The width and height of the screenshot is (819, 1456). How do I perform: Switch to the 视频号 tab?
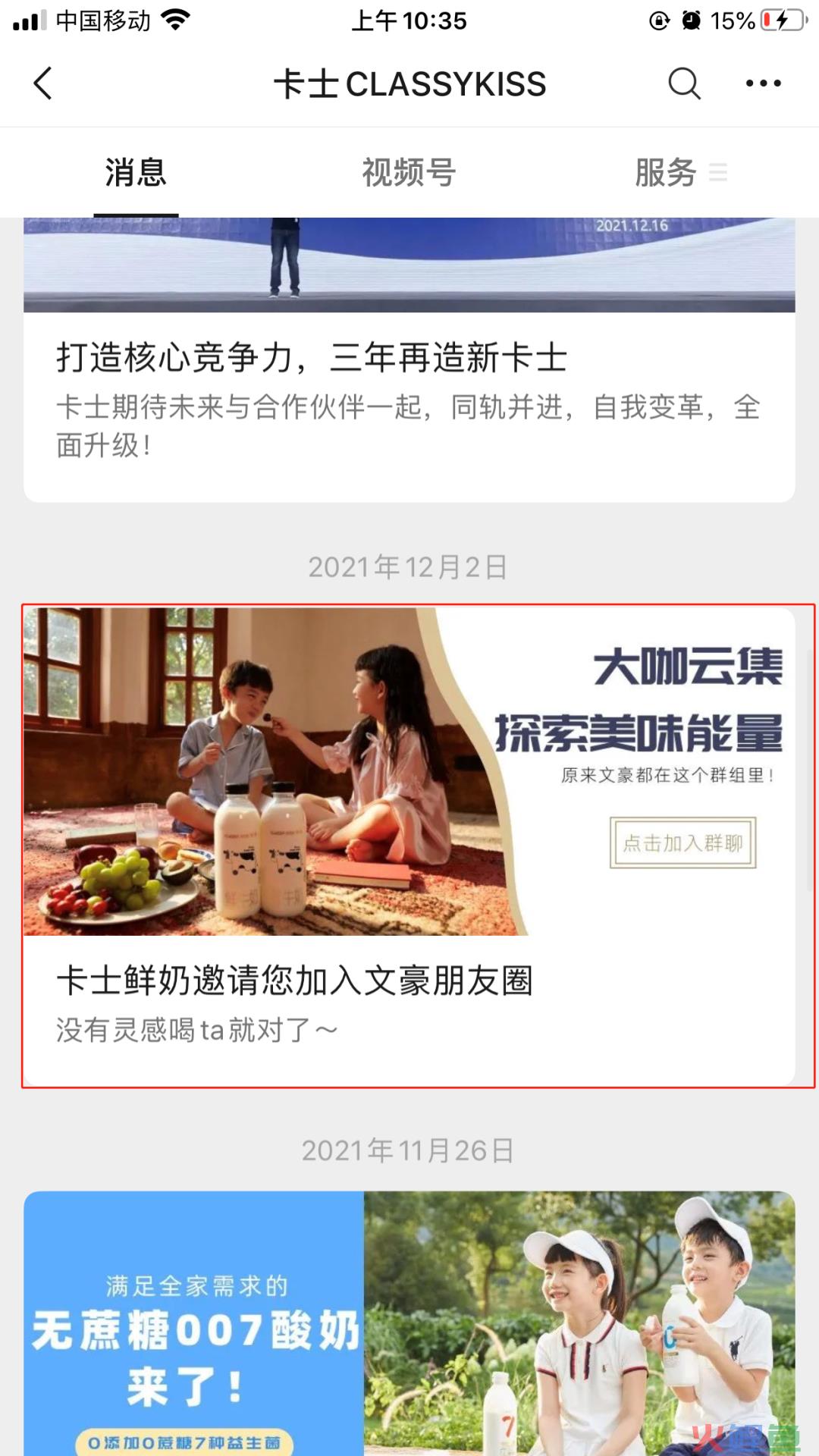(x=409, y=173)
